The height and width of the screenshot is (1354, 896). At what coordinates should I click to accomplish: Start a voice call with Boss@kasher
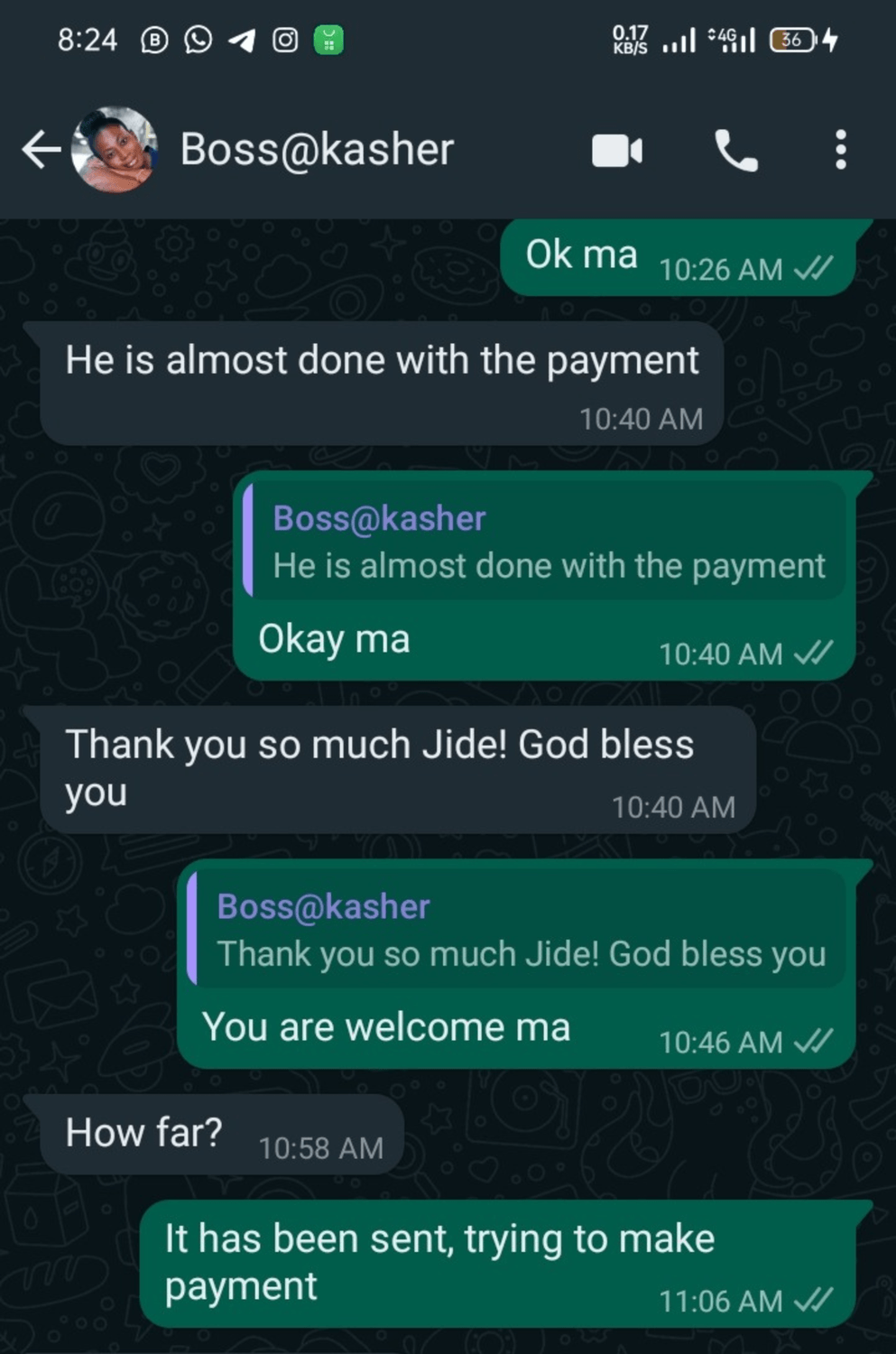click(x=736, y=150)
